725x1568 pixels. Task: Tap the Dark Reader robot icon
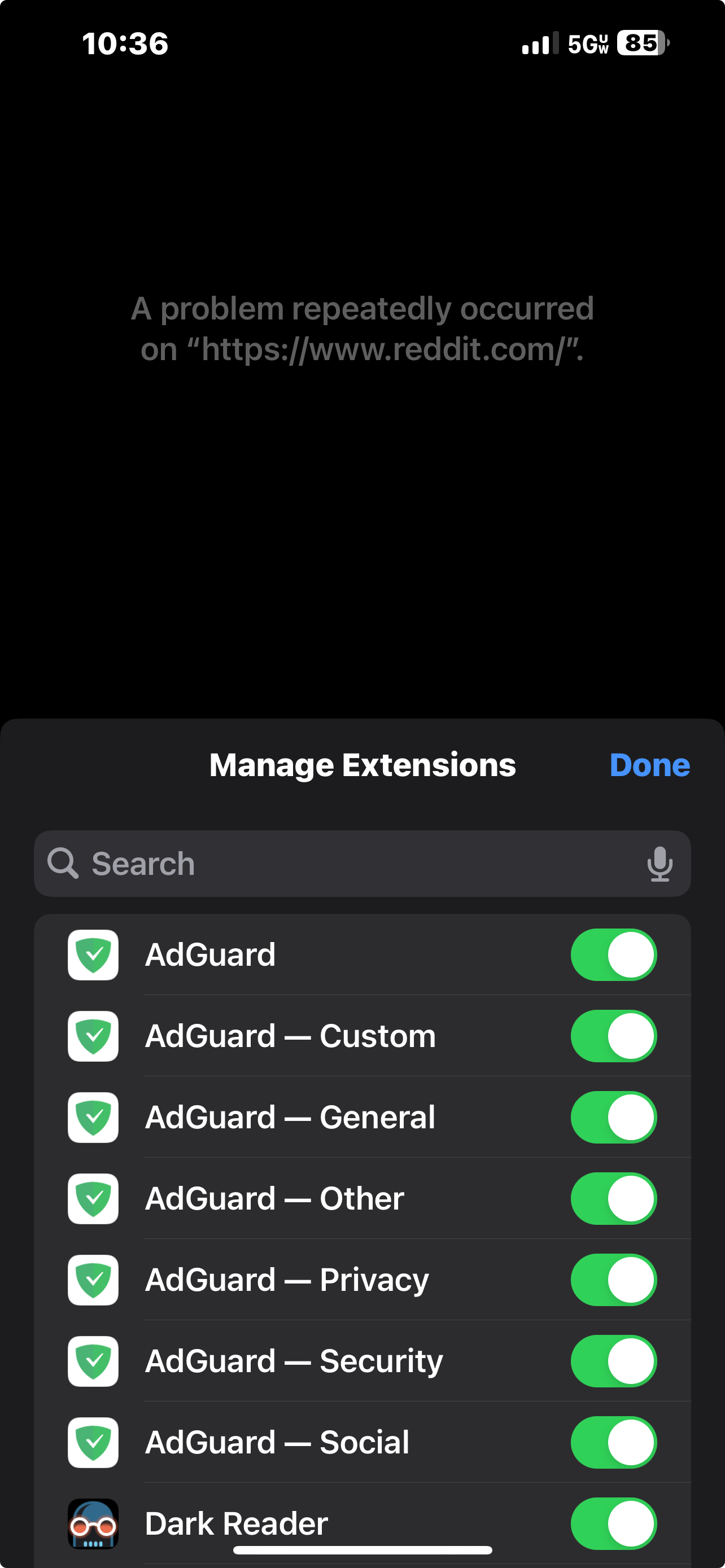coord(93,1522)
